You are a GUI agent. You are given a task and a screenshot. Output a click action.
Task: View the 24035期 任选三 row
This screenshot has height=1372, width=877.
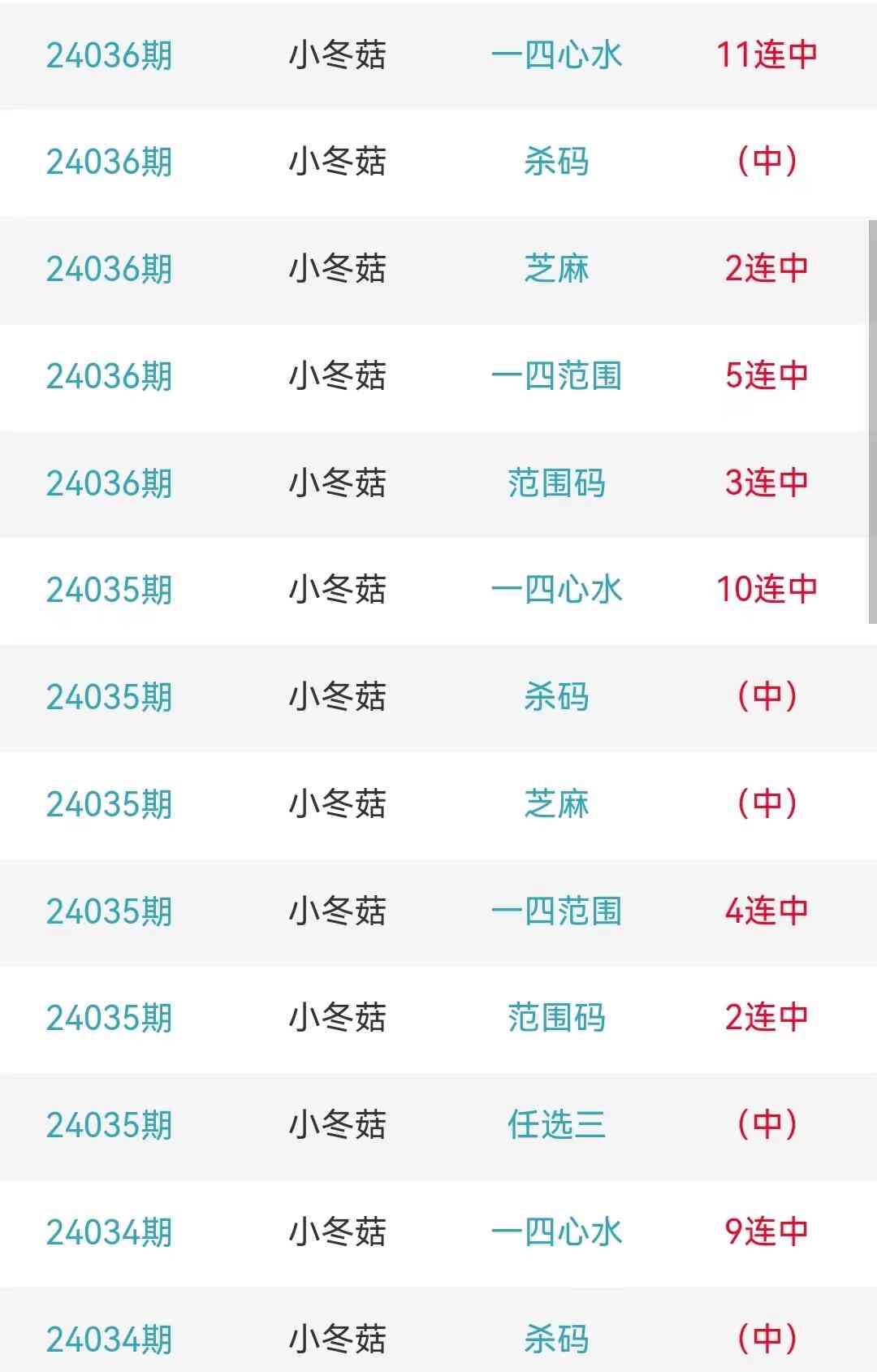[556, 1125]
